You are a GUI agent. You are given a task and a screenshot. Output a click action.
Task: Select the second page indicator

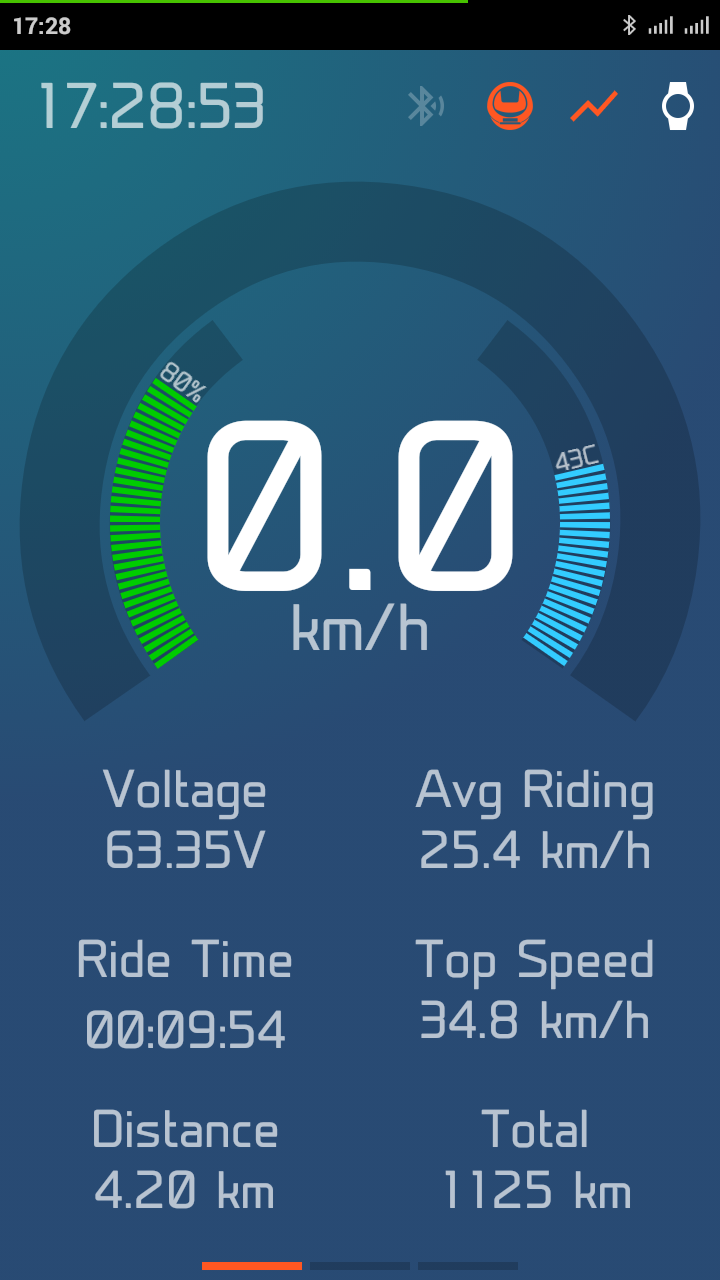click(360, 1266)
